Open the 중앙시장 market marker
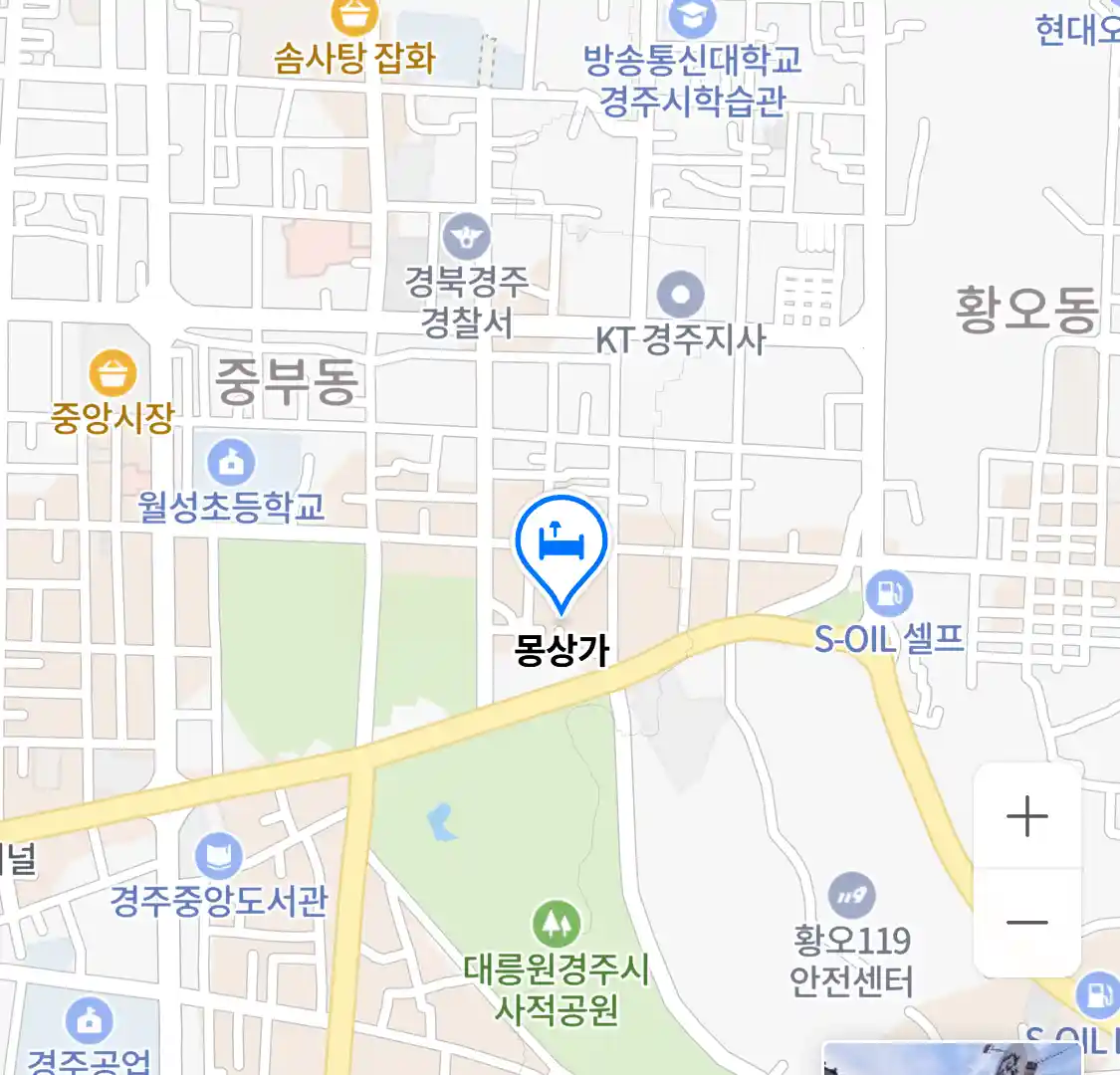The image size is (1120, 1075). pyautogui.click(x=112, y=374)
